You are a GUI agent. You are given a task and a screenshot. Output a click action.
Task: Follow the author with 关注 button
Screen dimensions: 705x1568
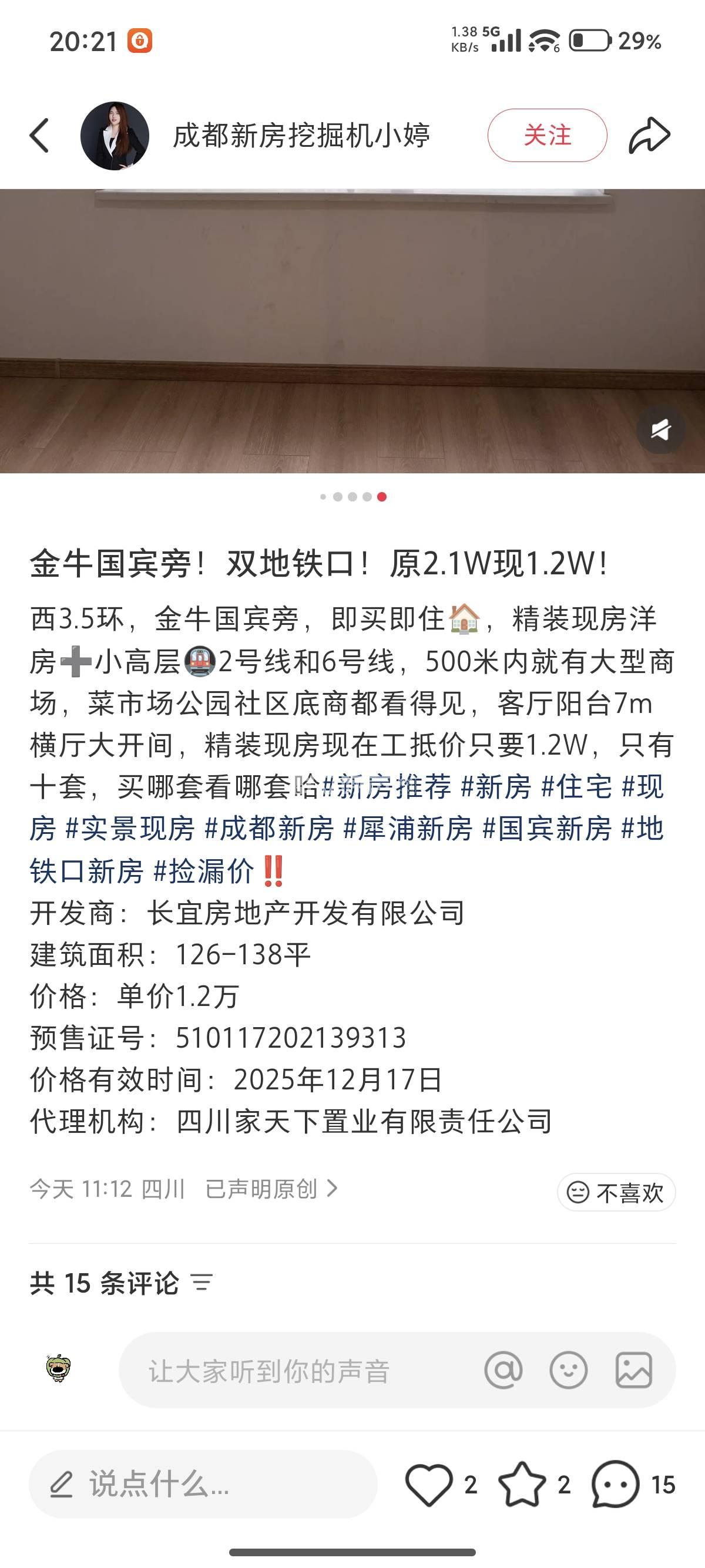click(547, 135)
